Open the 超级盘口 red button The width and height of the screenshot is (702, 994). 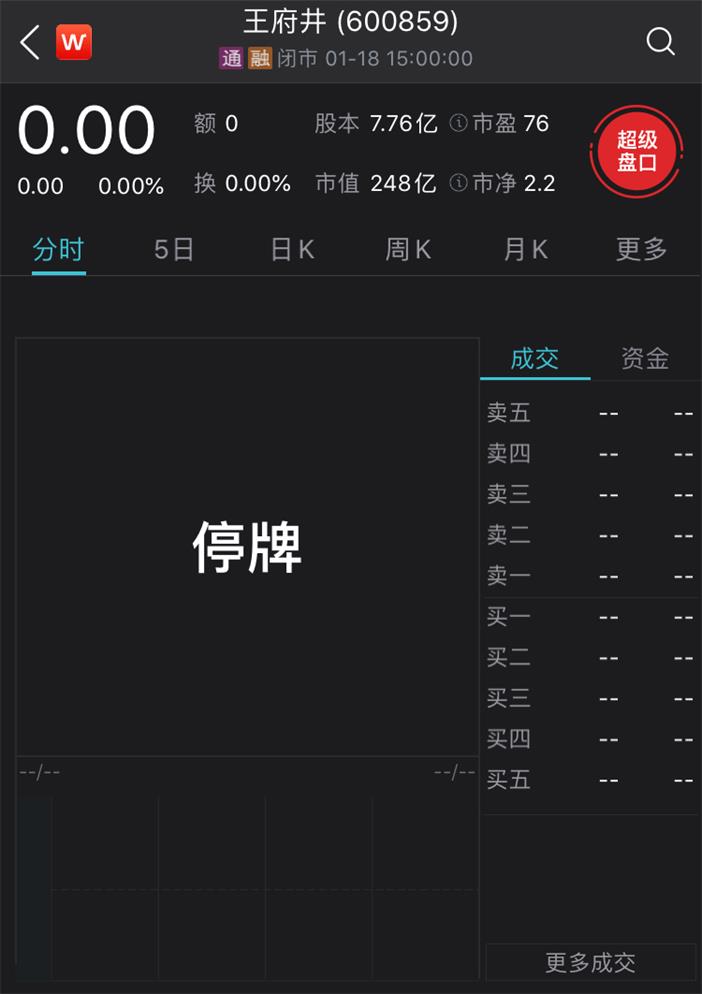click(636, 152)
